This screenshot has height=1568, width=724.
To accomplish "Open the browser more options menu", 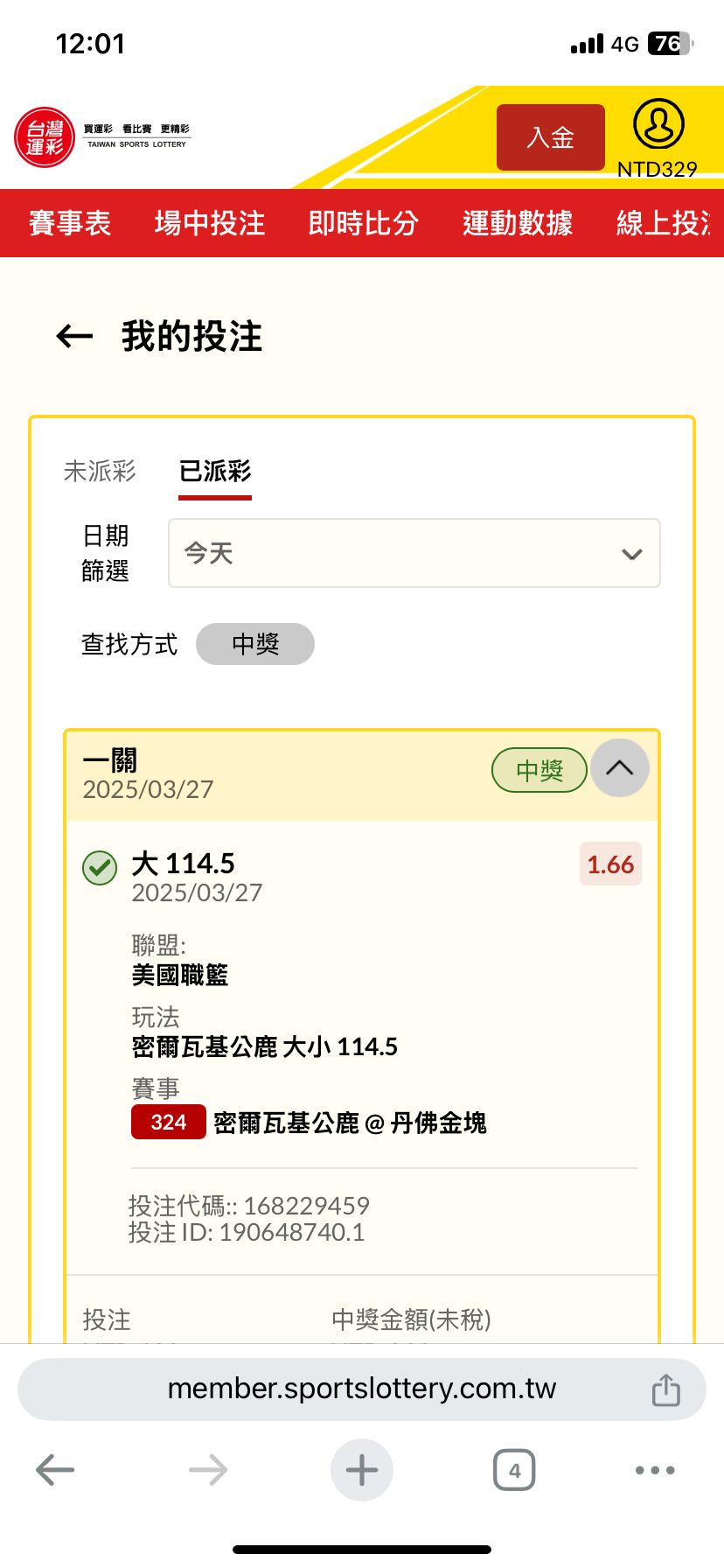I will pyautogui.click(x=655, y=1470).
